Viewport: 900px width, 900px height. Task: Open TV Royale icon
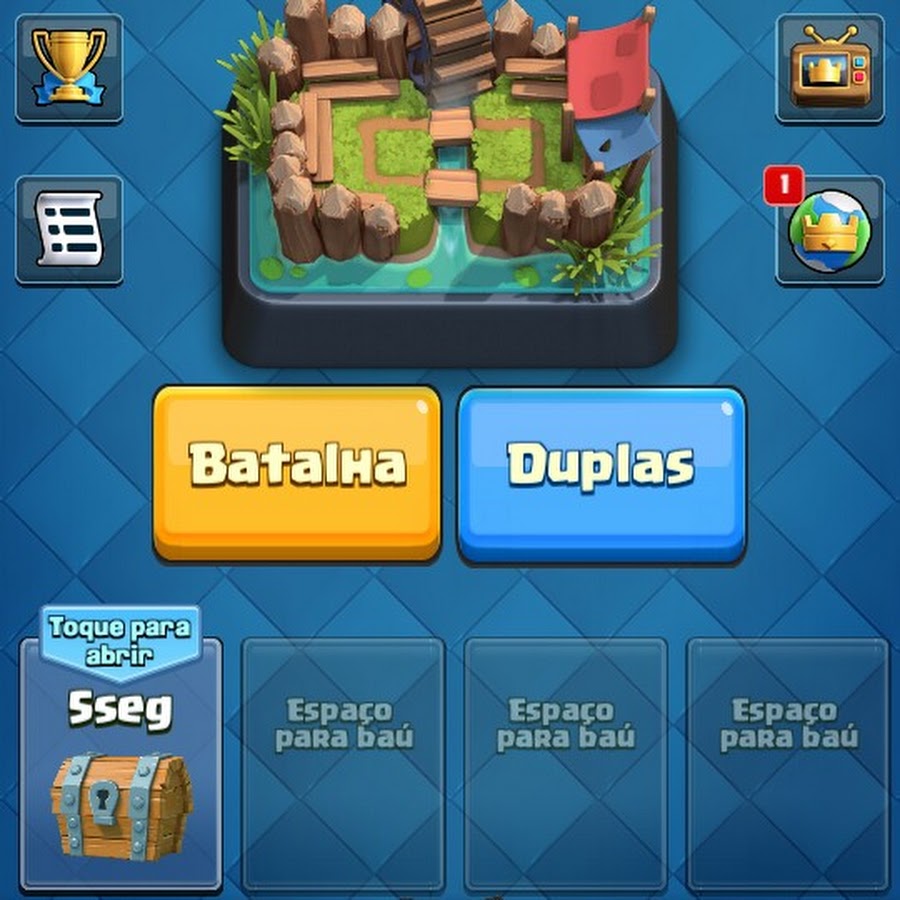830,67
